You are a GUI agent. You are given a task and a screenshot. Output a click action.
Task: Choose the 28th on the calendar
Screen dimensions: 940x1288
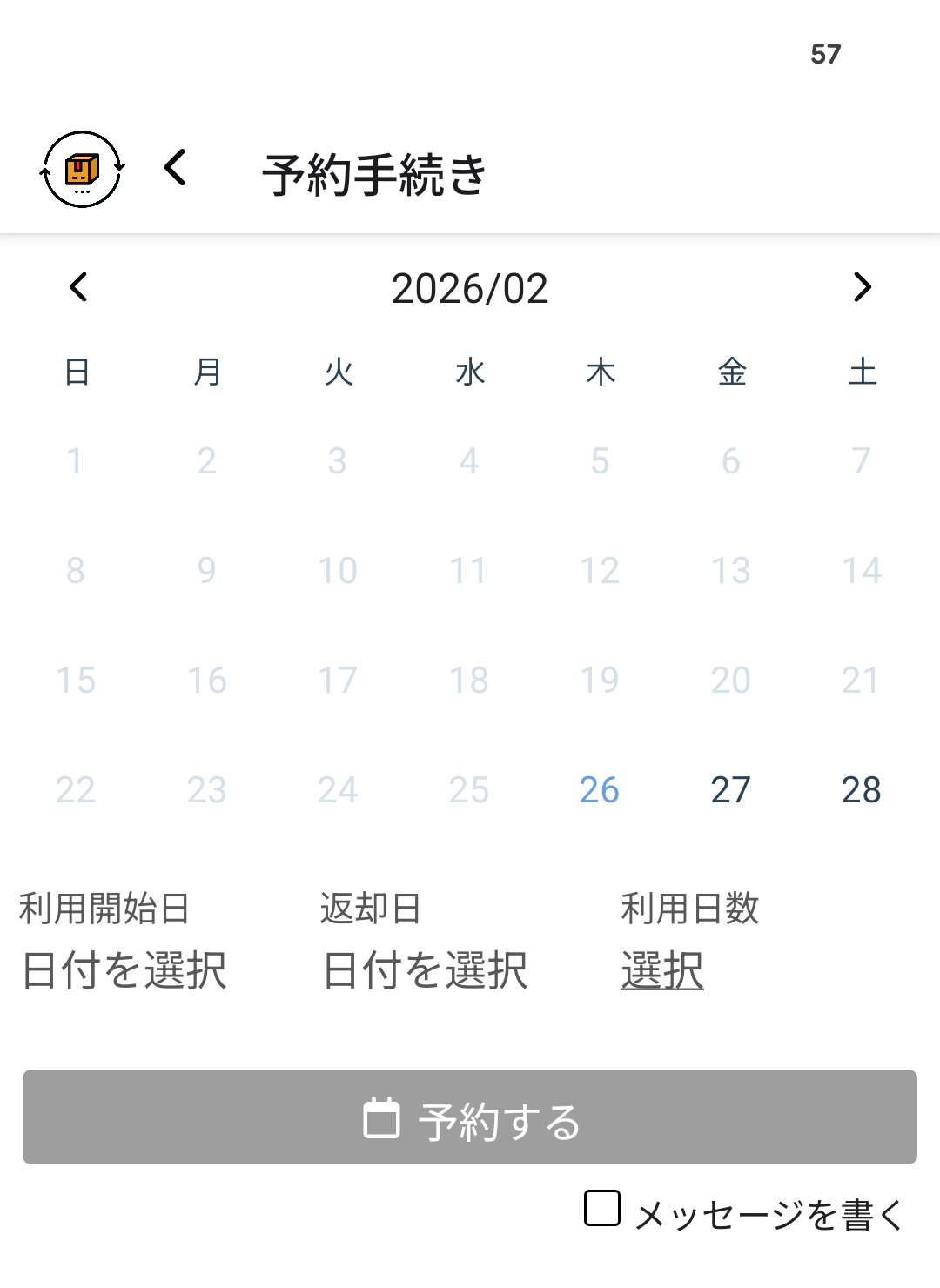(x=861, y=789)
